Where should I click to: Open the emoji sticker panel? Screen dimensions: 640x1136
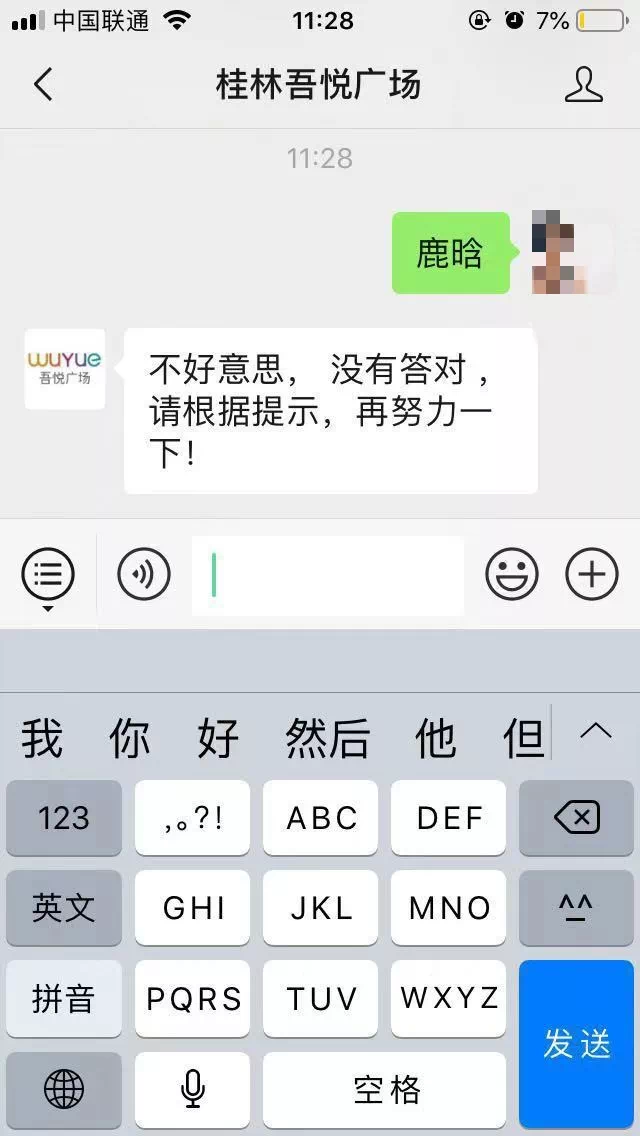click(x=512, y=575)
